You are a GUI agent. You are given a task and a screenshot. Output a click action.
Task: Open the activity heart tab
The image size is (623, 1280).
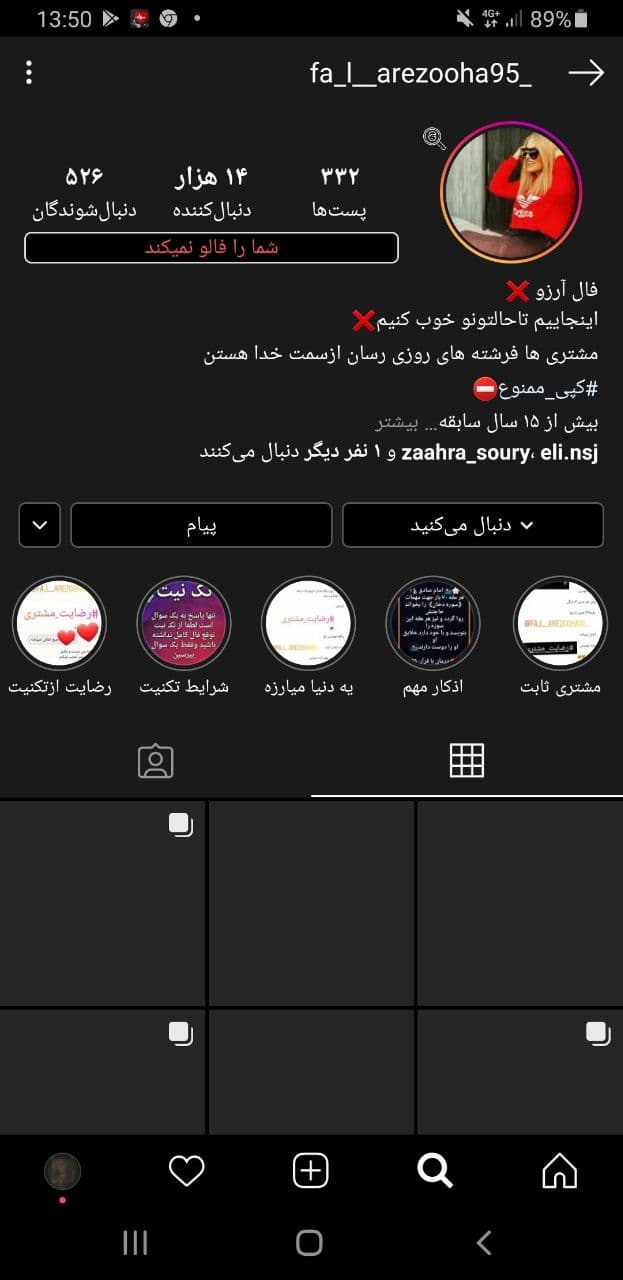point(186,1171)
